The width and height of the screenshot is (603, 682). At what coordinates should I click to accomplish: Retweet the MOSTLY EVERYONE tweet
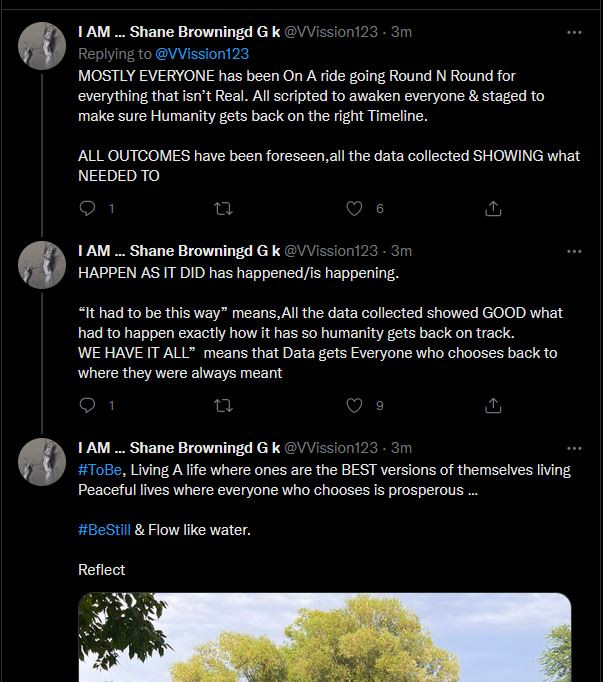[x=224, y=208]
